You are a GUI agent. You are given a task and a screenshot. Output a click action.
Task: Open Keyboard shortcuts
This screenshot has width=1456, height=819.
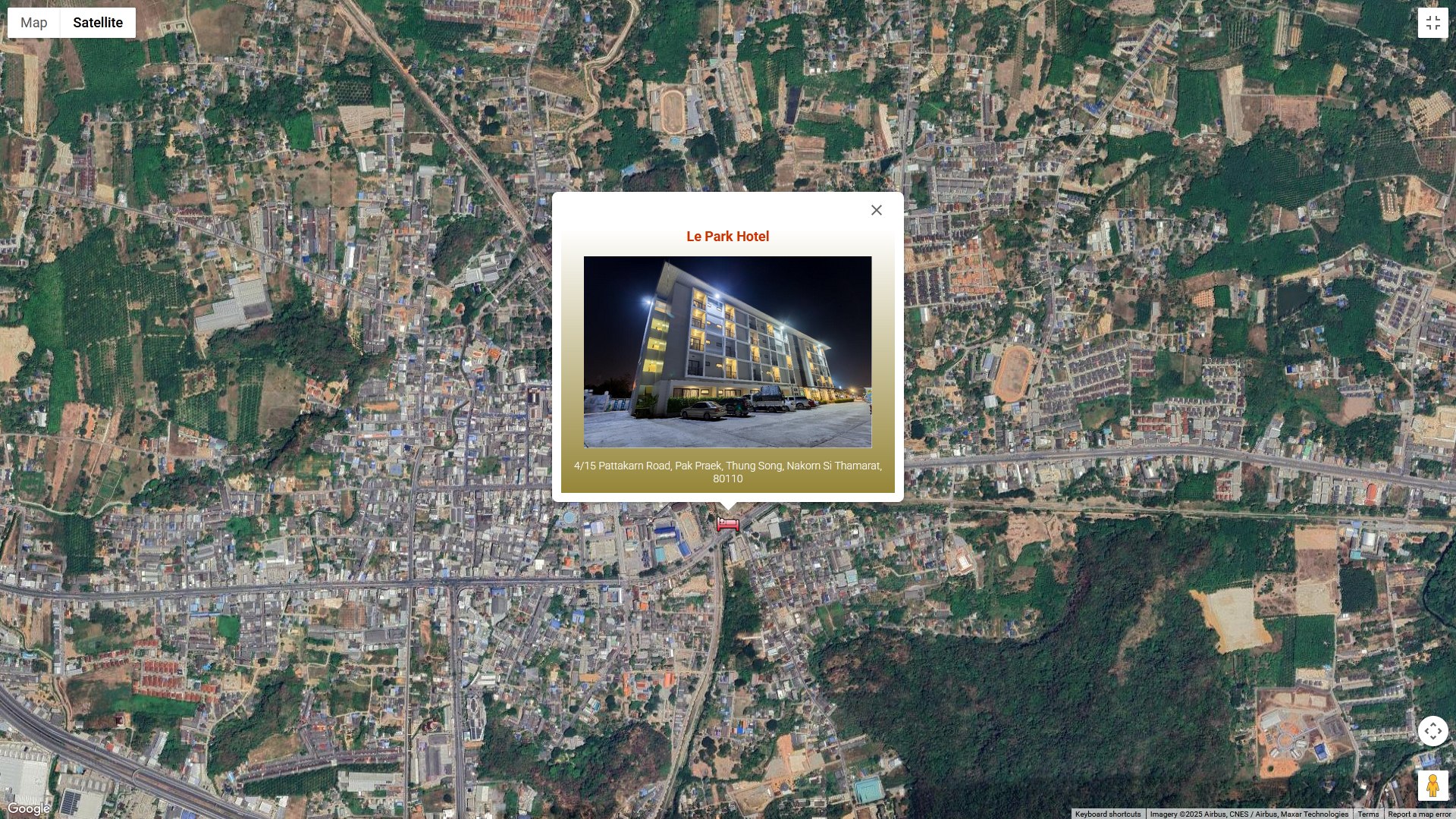(1107, 814)
